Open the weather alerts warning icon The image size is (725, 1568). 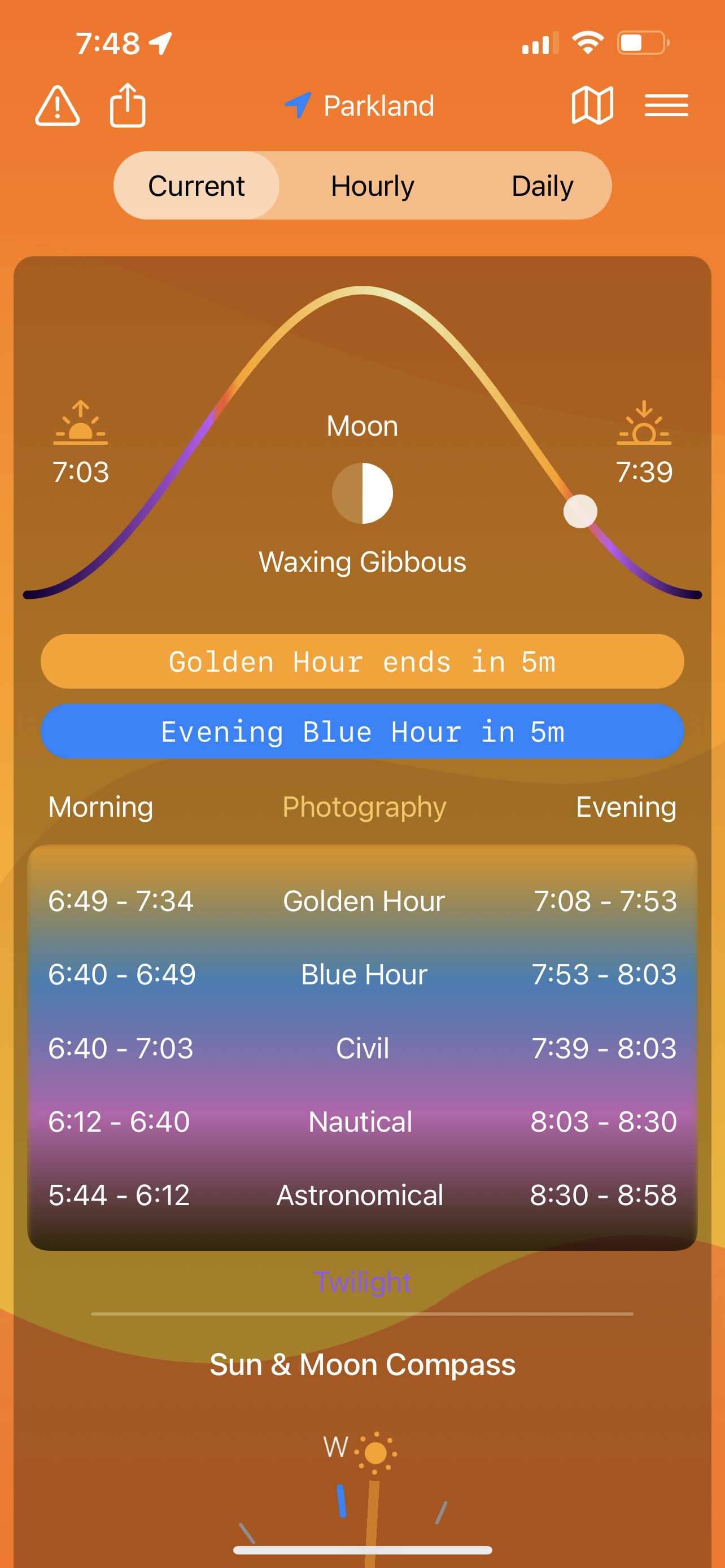pyautogui.click(x=57, y=106)
